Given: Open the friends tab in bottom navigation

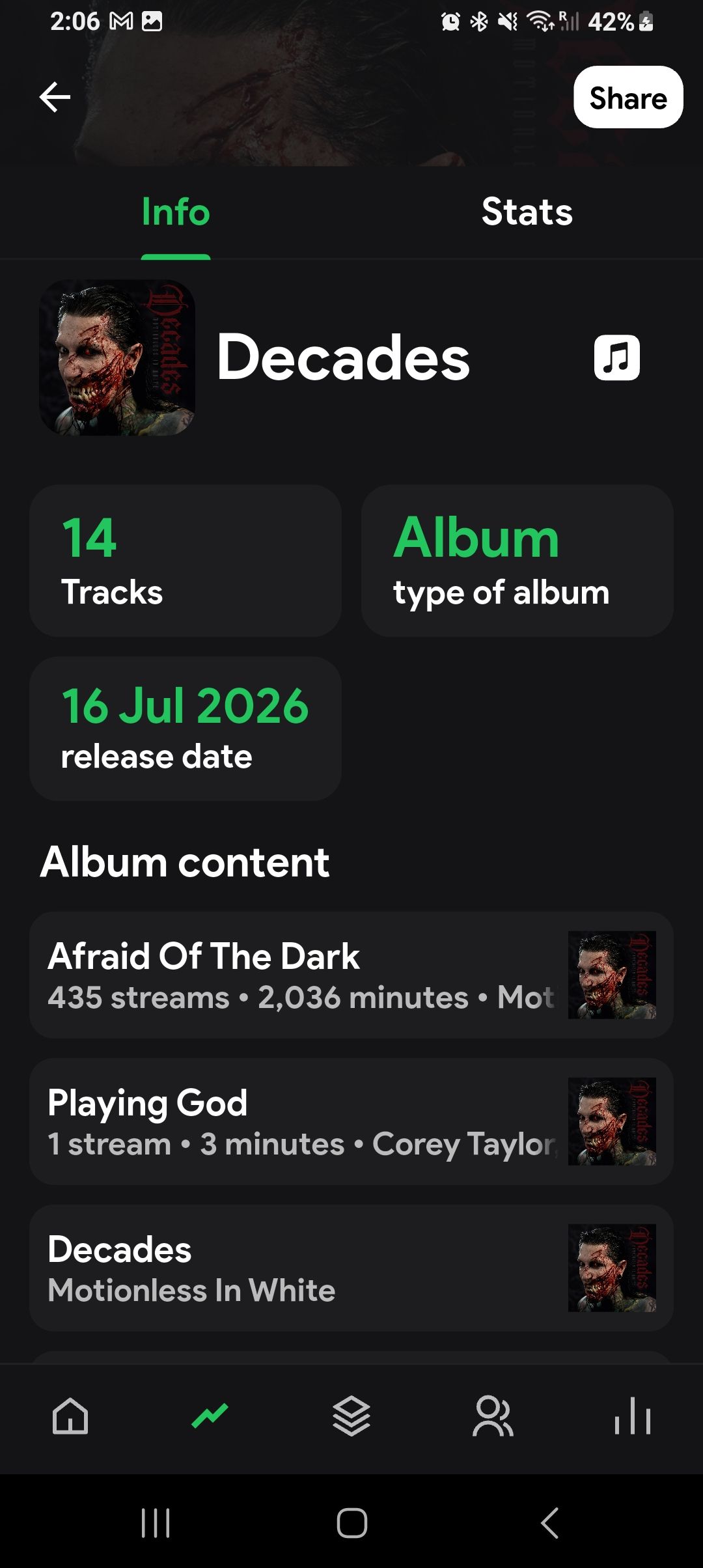Looking at the screenshot, I should click(x=493, y=1416).
